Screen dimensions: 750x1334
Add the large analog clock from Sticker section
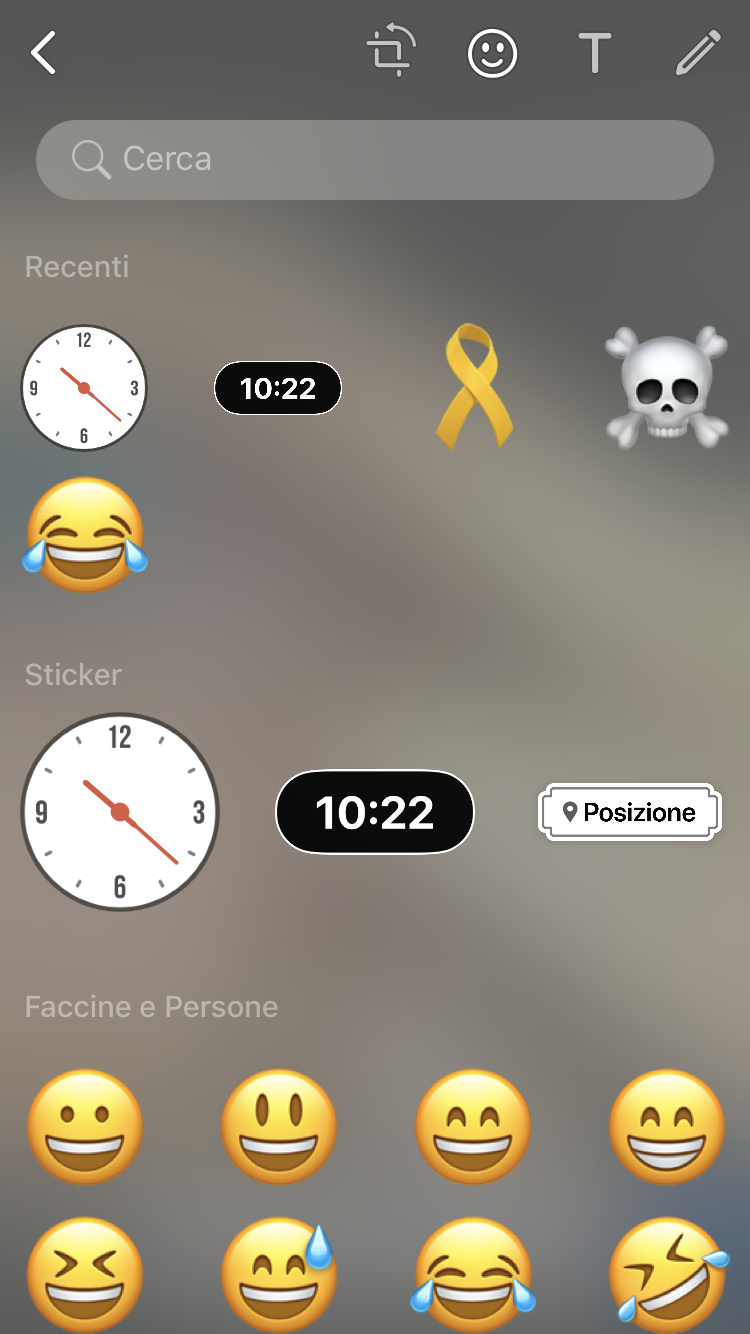click(120, 811)
